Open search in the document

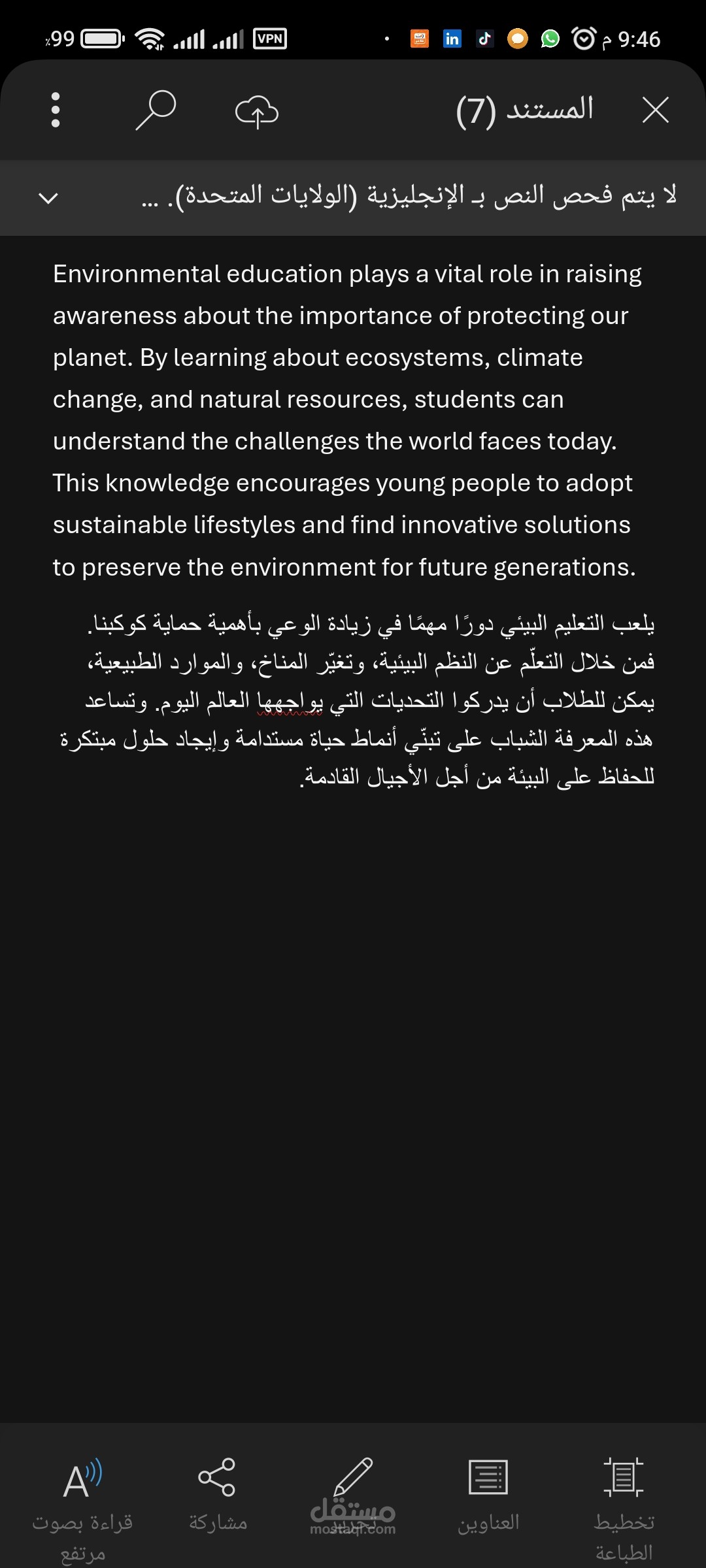(156, 110)
